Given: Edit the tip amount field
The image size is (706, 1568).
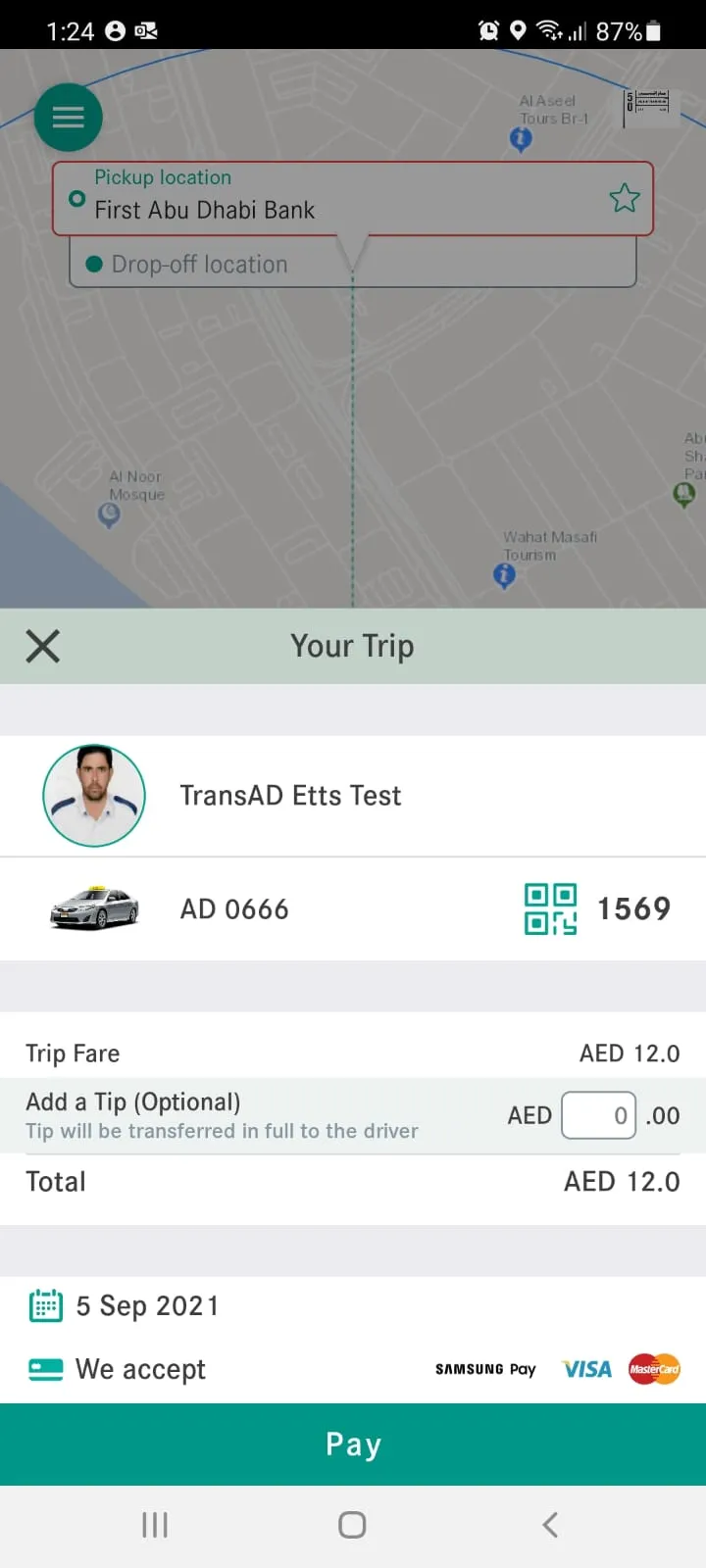Looking at the screenshot, I should click(598, 1115).
